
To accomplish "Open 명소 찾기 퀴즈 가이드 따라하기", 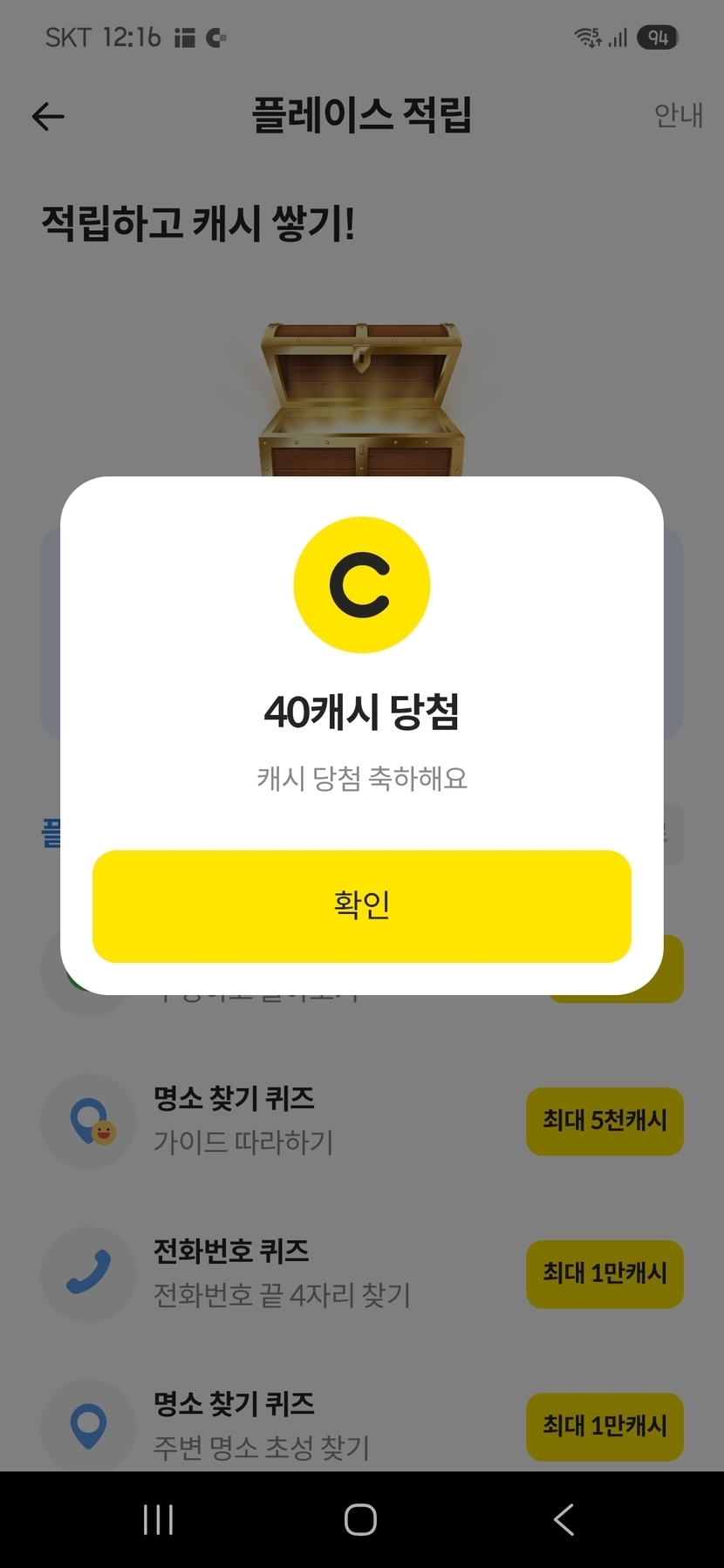I will point(242,1120).
